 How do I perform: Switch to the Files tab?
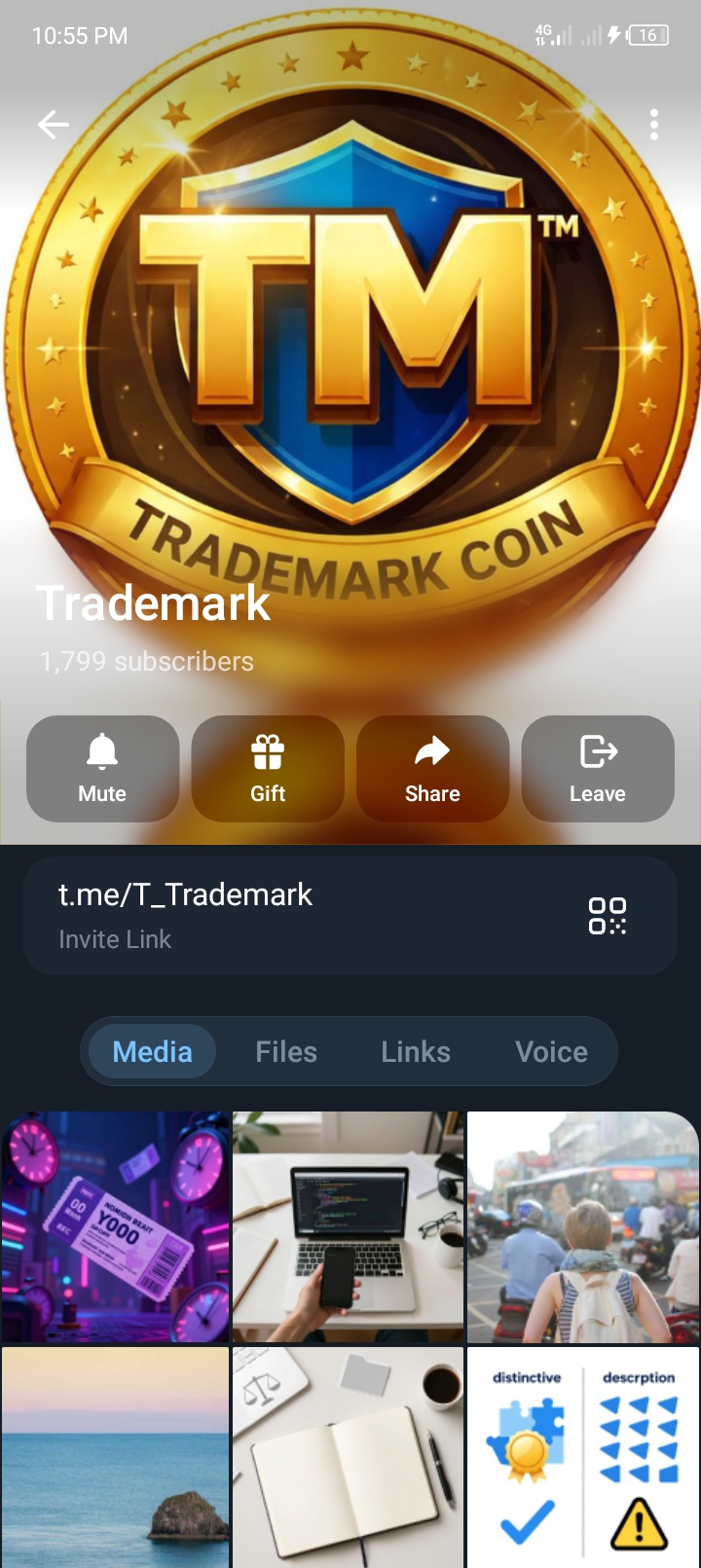click(285, 1051)
